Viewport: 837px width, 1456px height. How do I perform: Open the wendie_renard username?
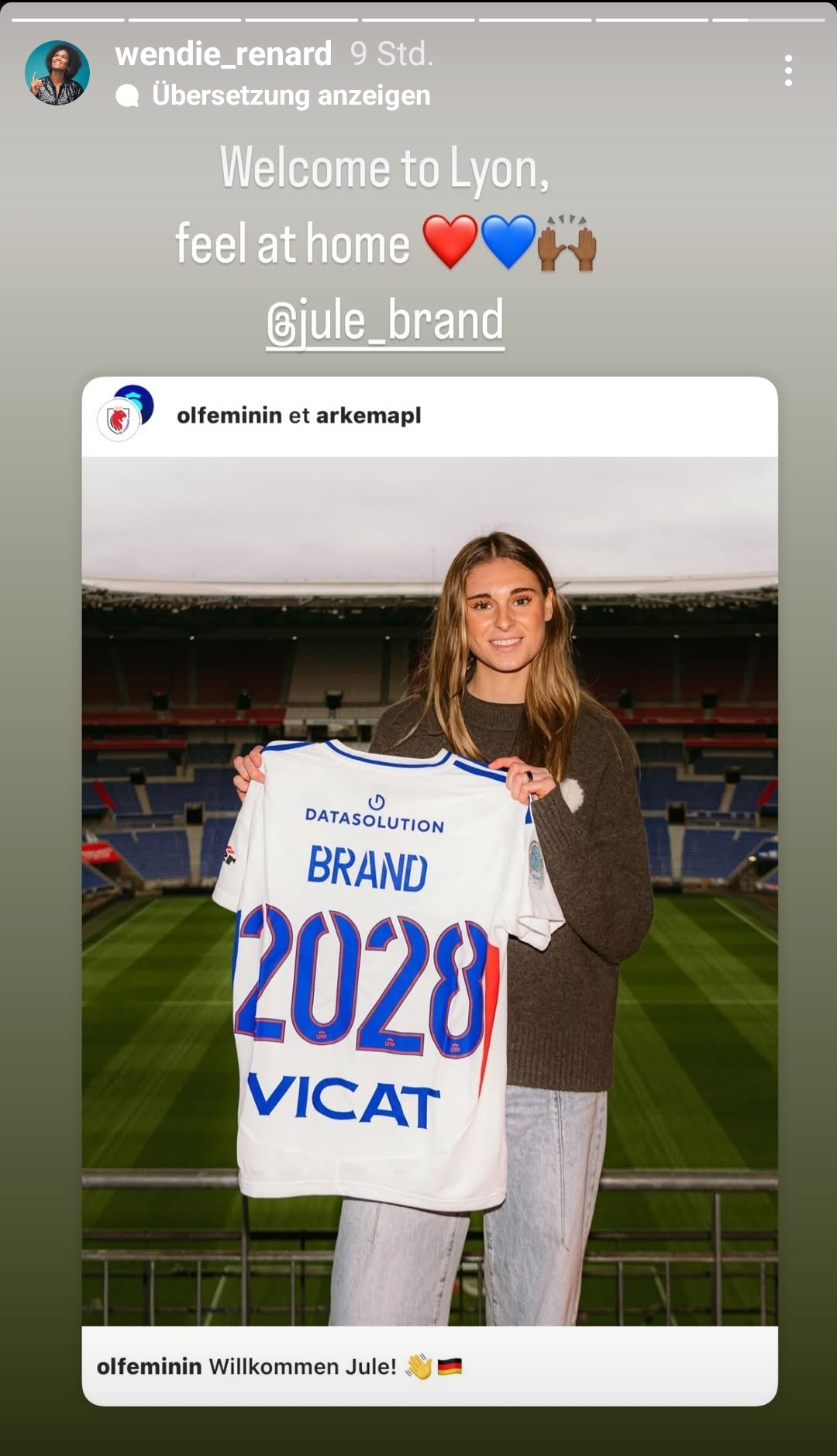[x=223, y=54]
